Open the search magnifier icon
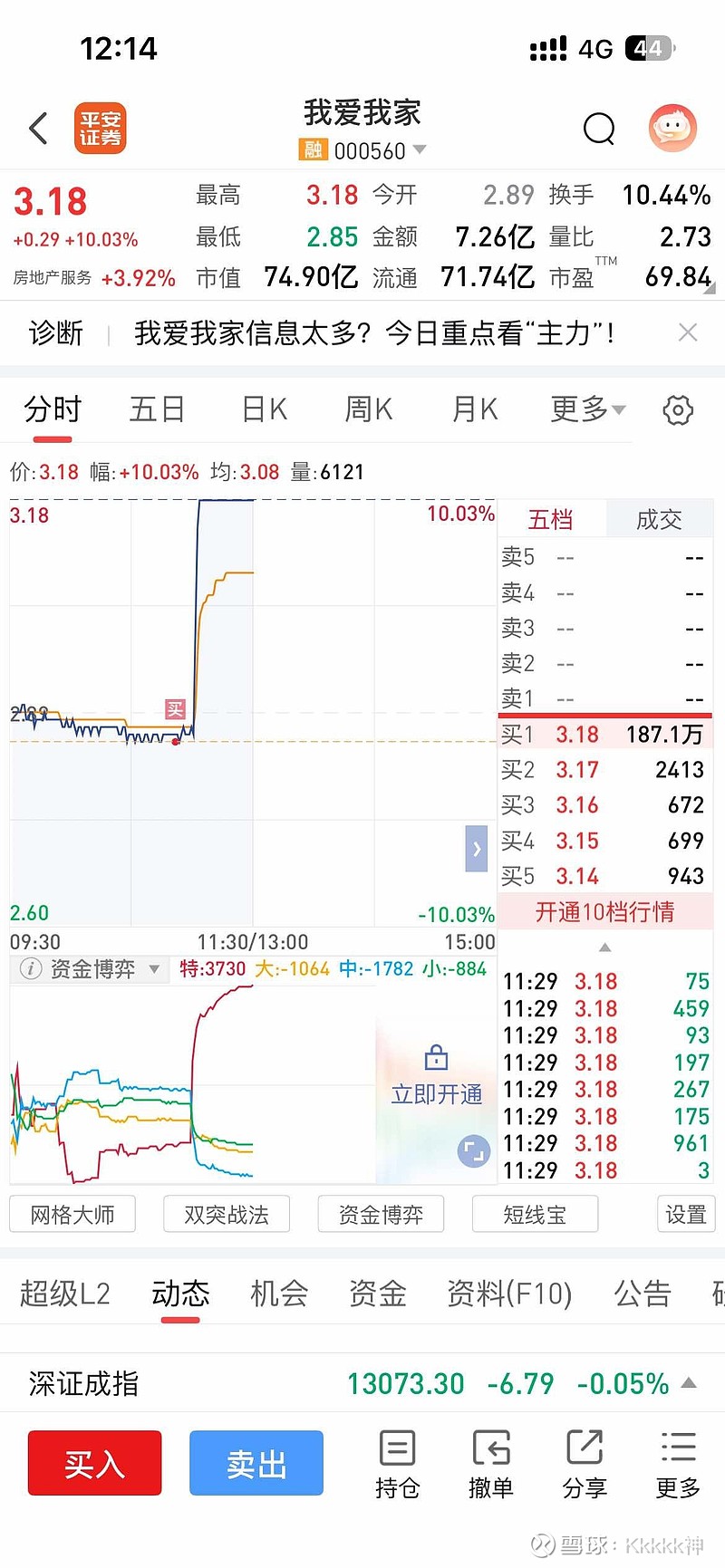Image resolution: width=725 pixels, height=1568 pixels. [x=598, y=129]
